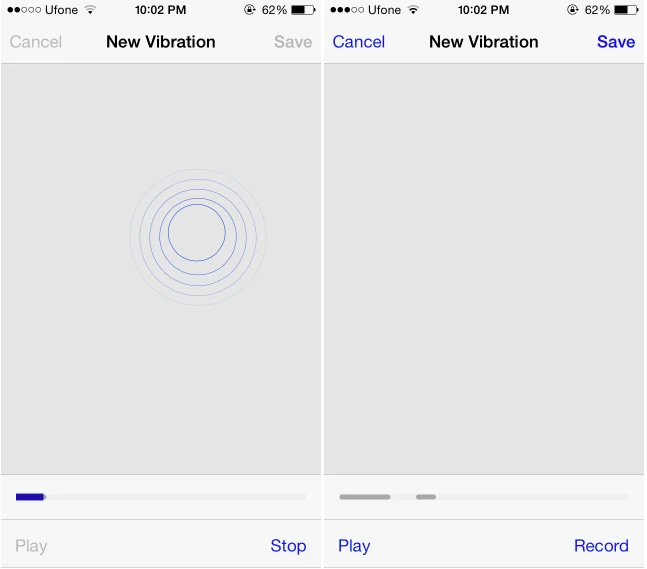Stop the vibration recording
Viewport: 647px width, 569px height.
(x=288, y=546)
